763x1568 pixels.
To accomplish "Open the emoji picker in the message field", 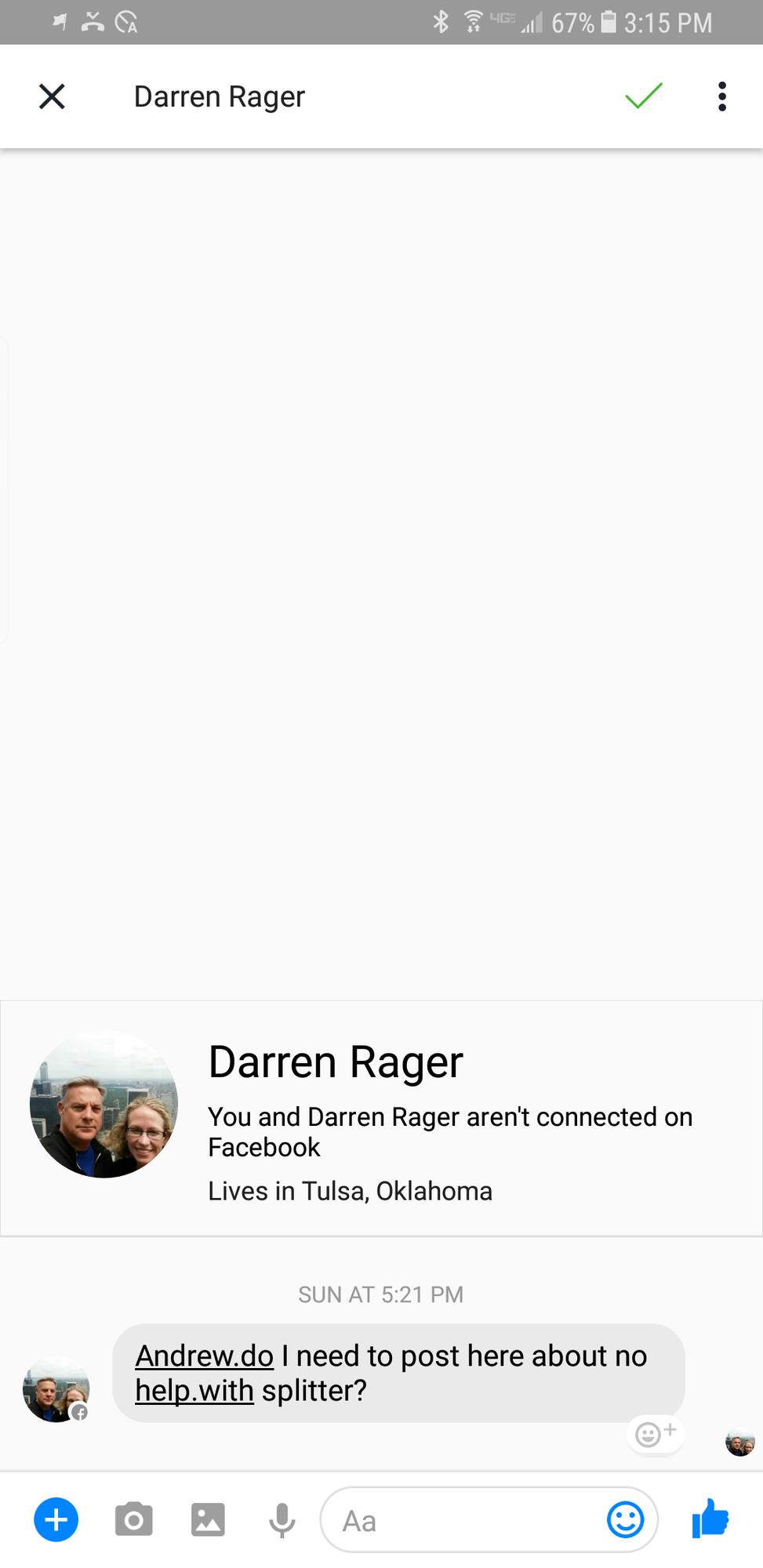I will 626,1520.
